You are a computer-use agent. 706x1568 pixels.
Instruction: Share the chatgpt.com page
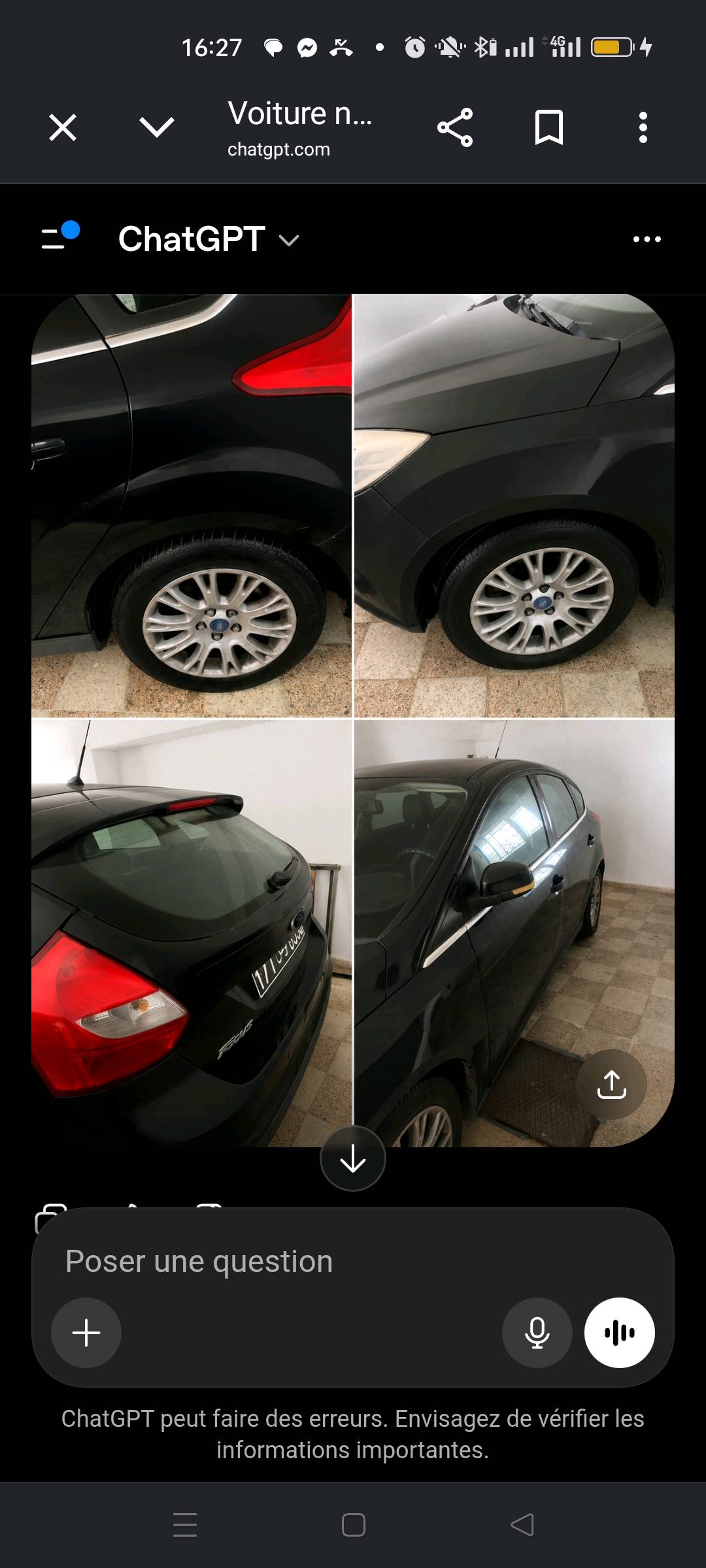(455, 127)
